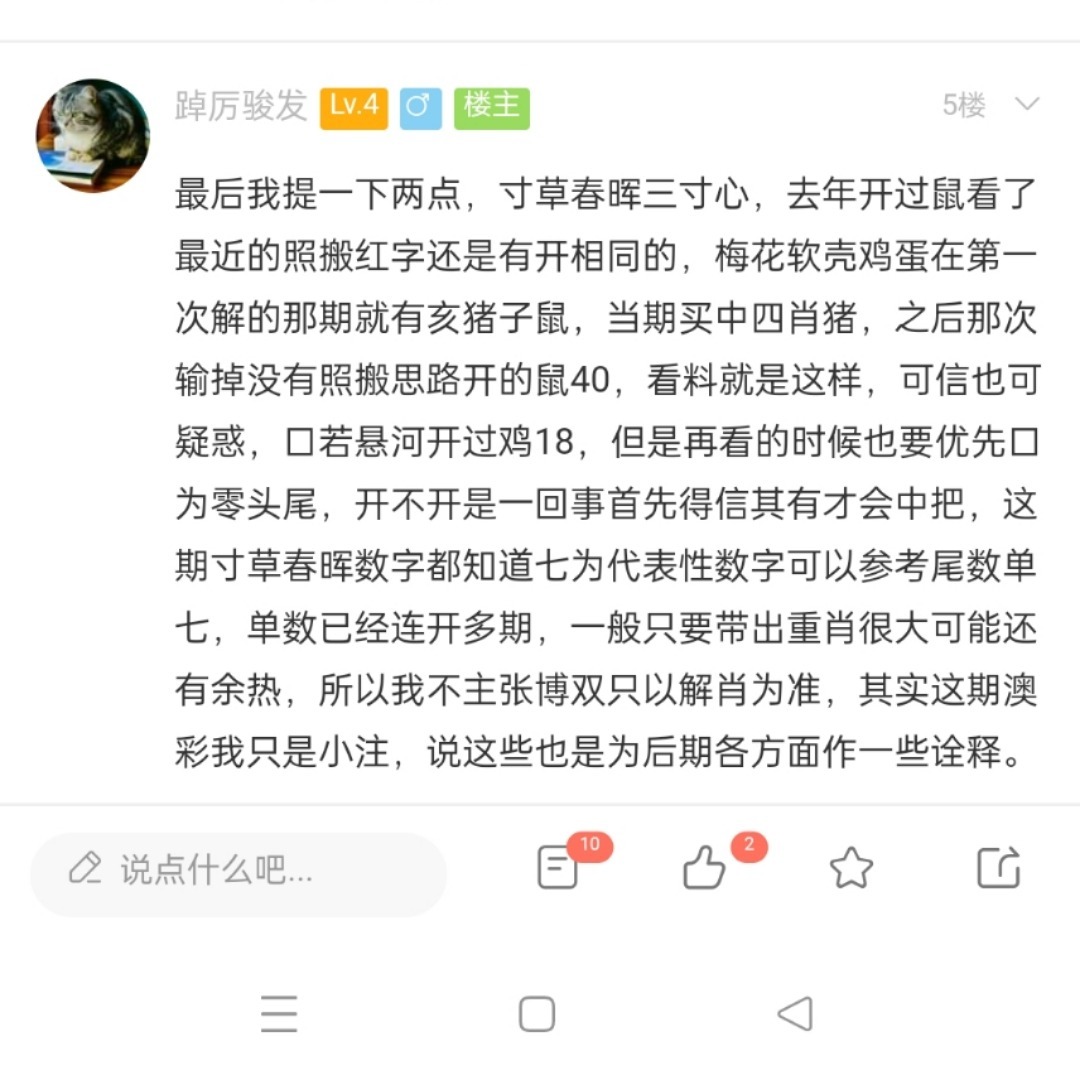Share this post
The image size is (1080, 1080).
tap(998, 868)
